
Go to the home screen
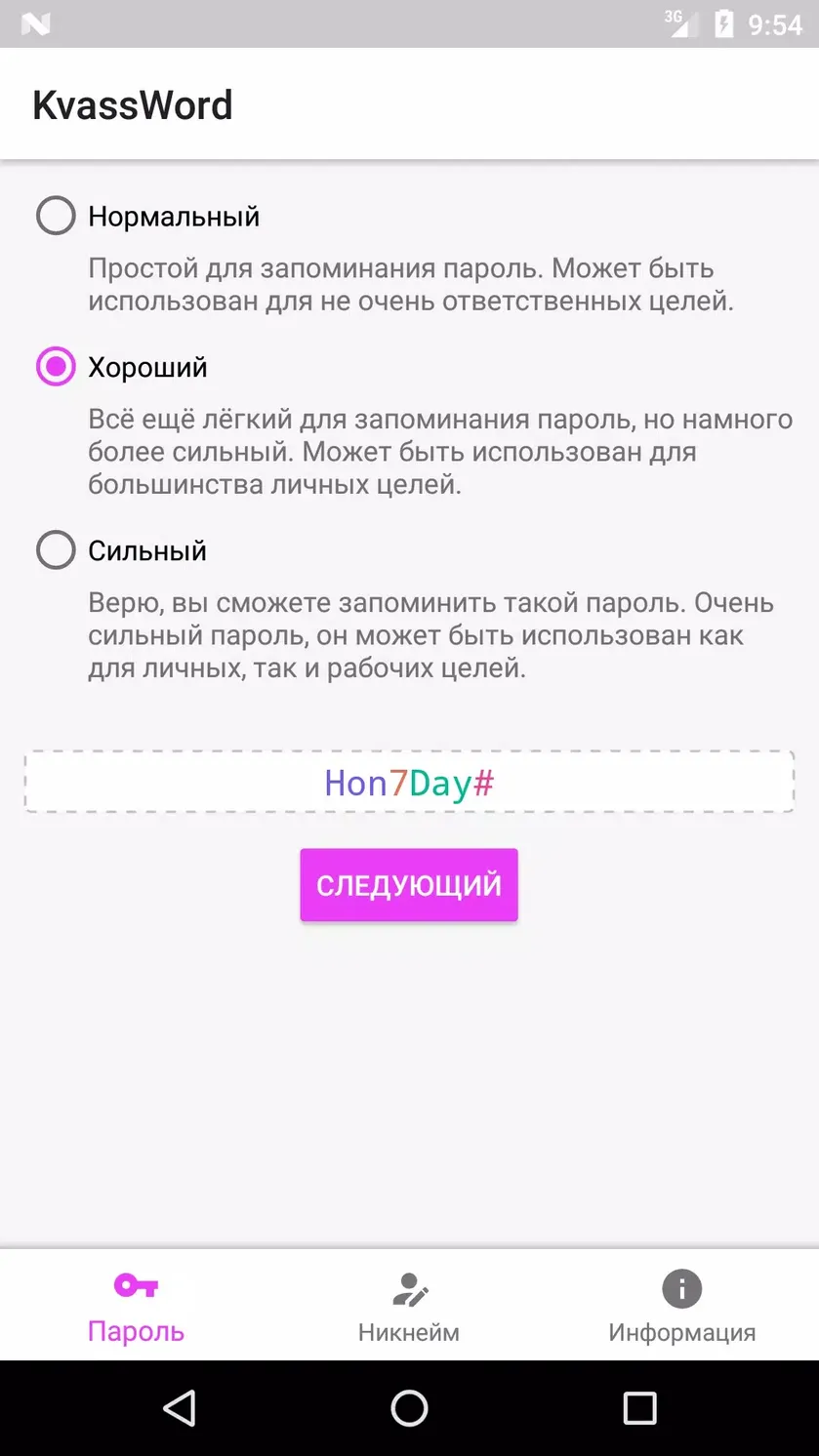(409, 1408)
